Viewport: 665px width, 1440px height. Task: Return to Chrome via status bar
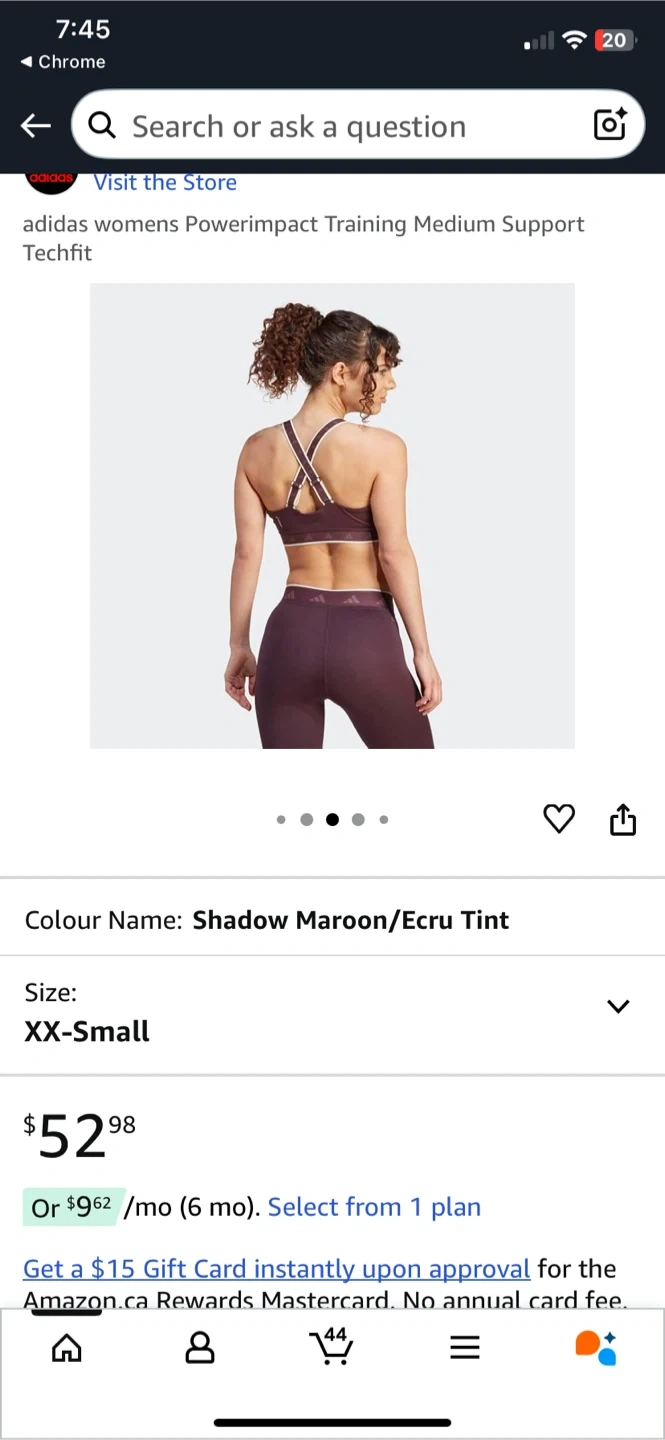coord(62,62)
